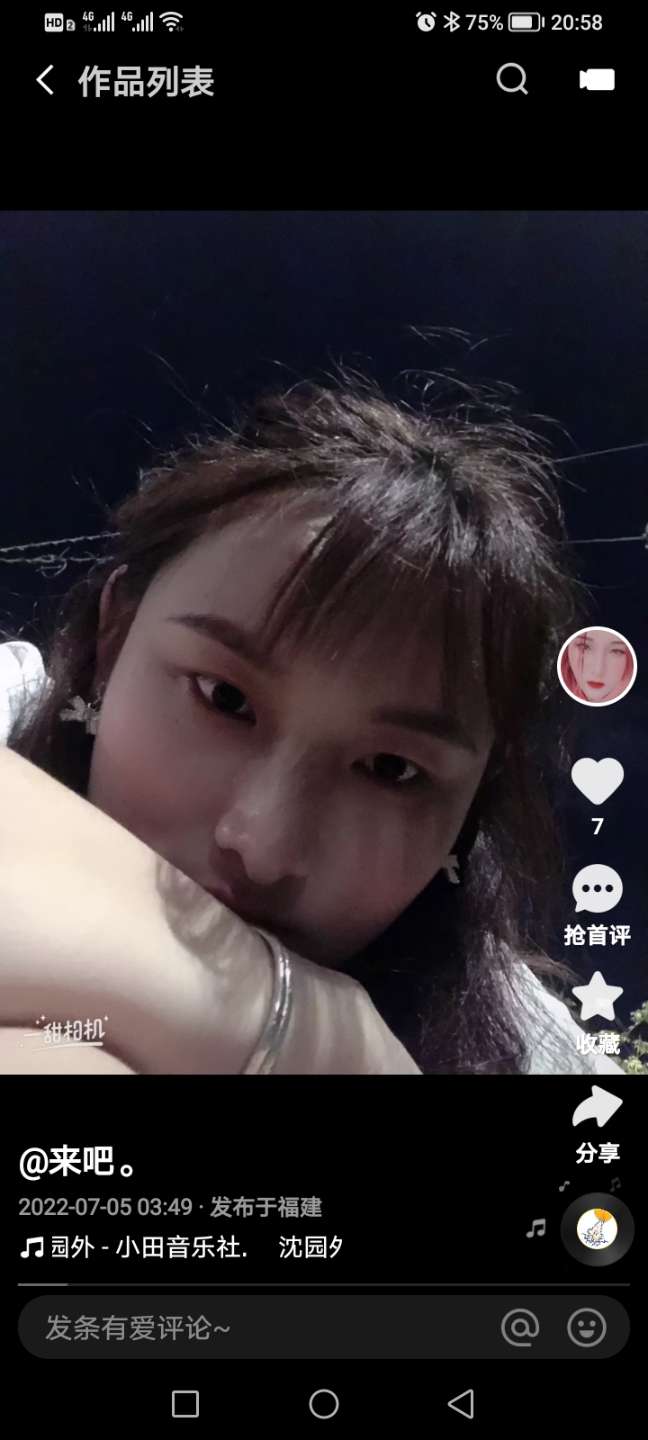
Task: Like this video with the heart
Action: 597,782
